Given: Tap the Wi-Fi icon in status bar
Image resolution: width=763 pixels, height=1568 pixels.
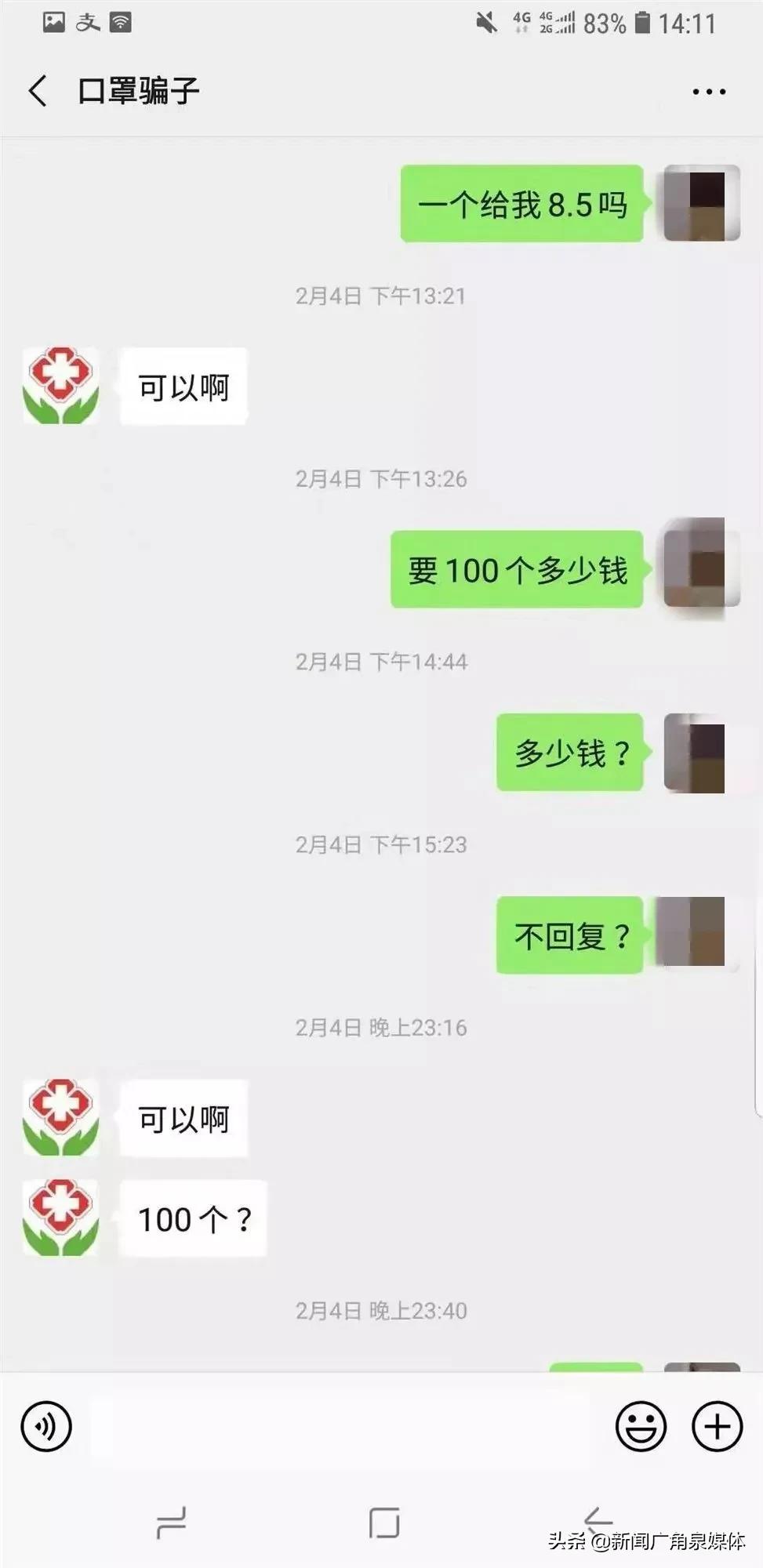Looking at the screenshot, I should point(119,21).
